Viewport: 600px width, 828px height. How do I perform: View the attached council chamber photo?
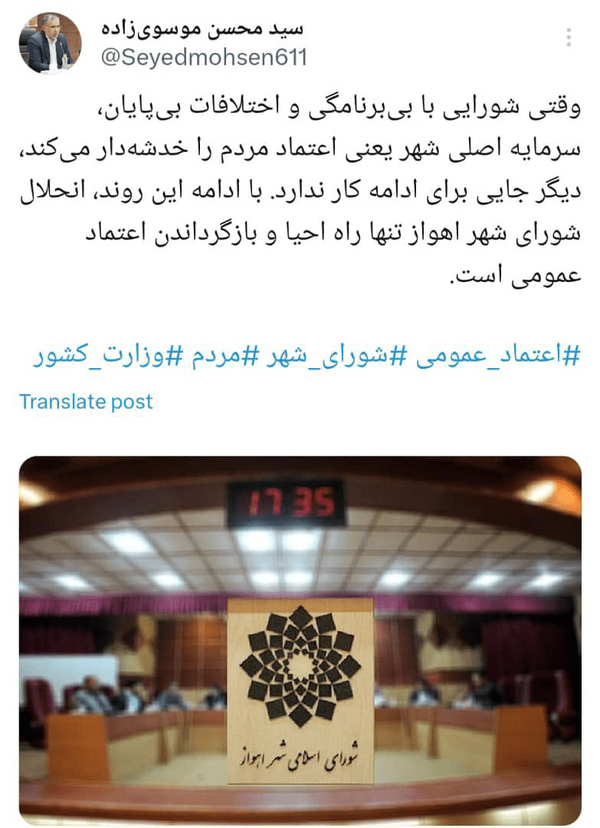300,640
